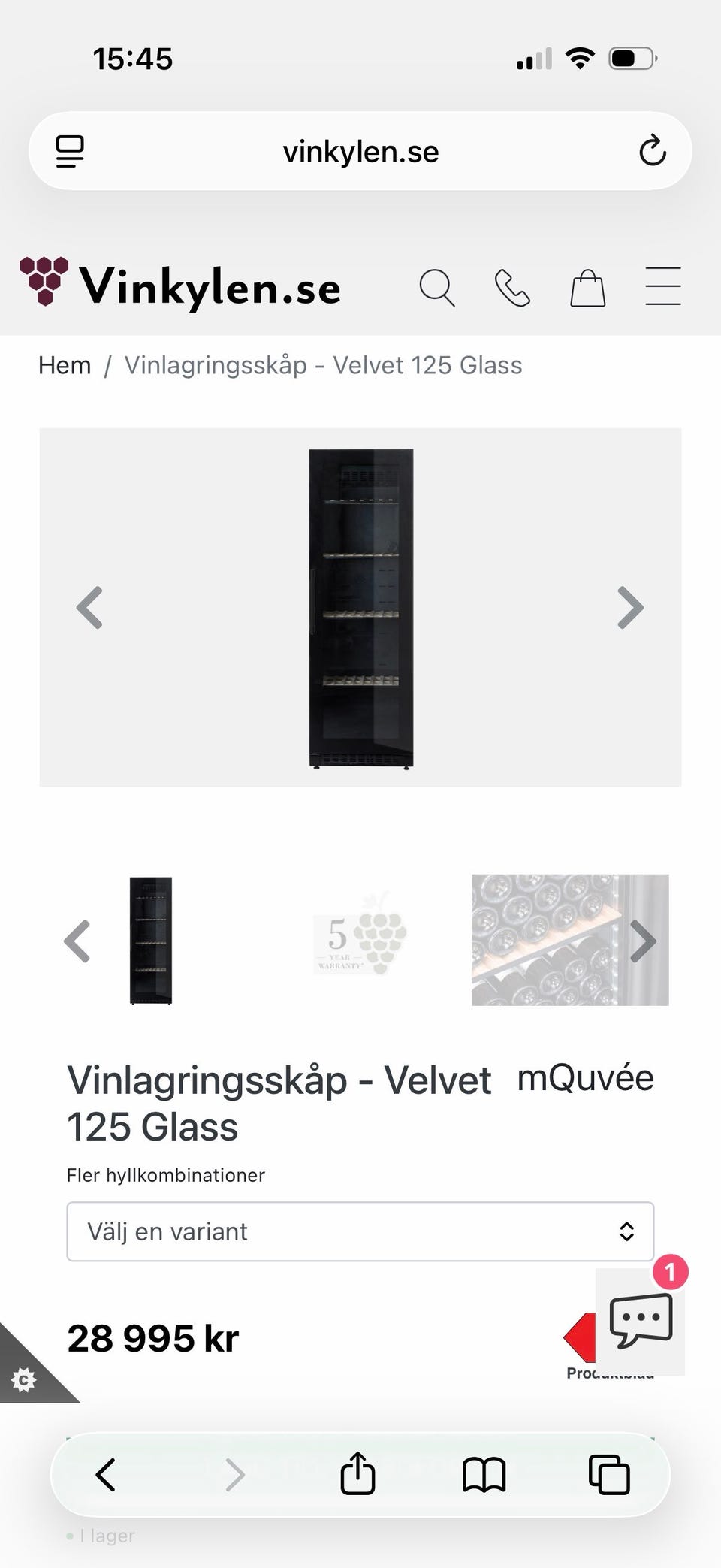
Task: Reload the vinkylen.se page
Action: pos(653,150)
